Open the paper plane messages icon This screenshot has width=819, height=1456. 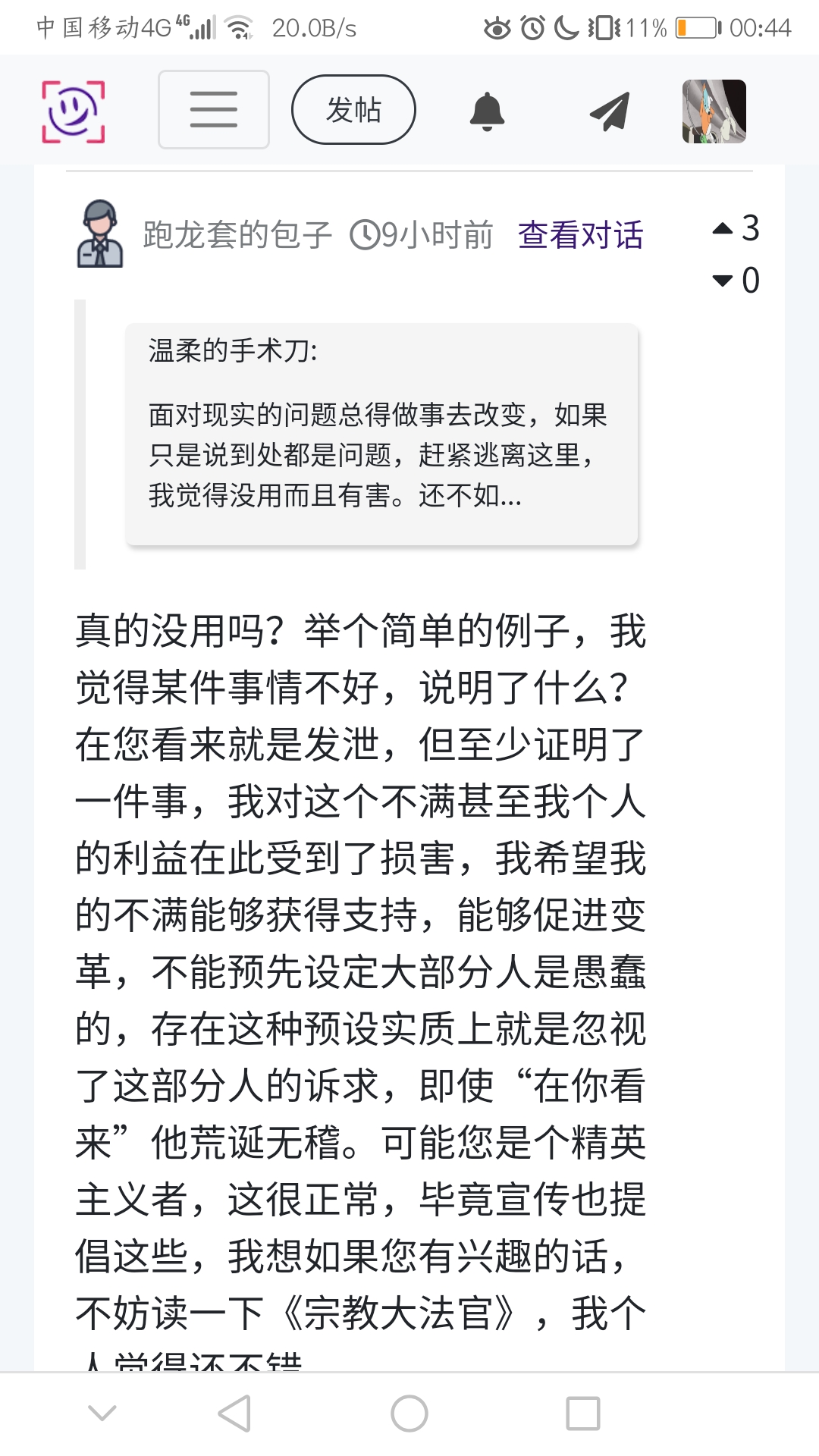click(x=610, y=111)
